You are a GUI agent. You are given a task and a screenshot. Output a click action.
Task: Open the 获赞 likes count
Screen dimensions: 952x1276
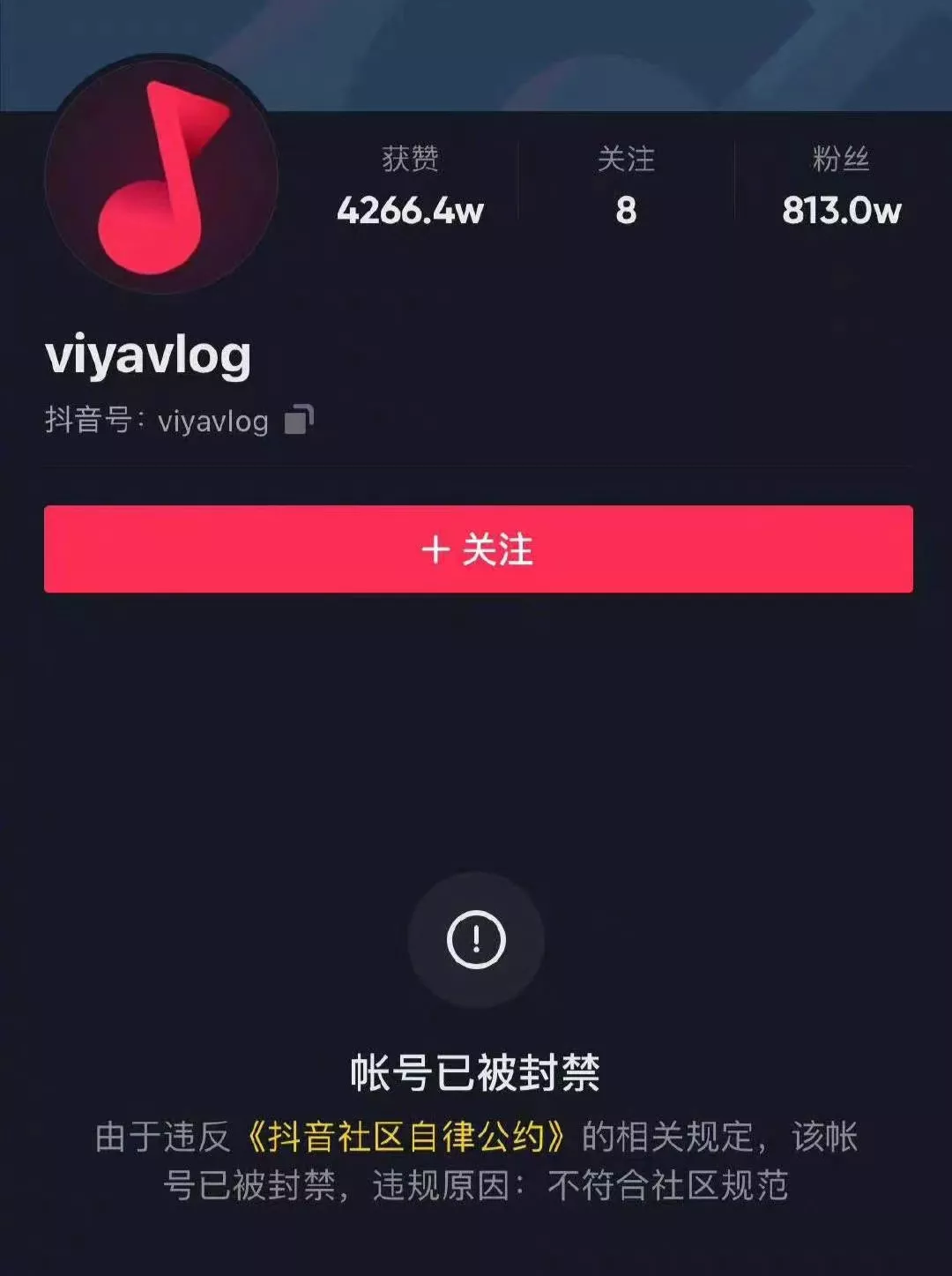410,187
